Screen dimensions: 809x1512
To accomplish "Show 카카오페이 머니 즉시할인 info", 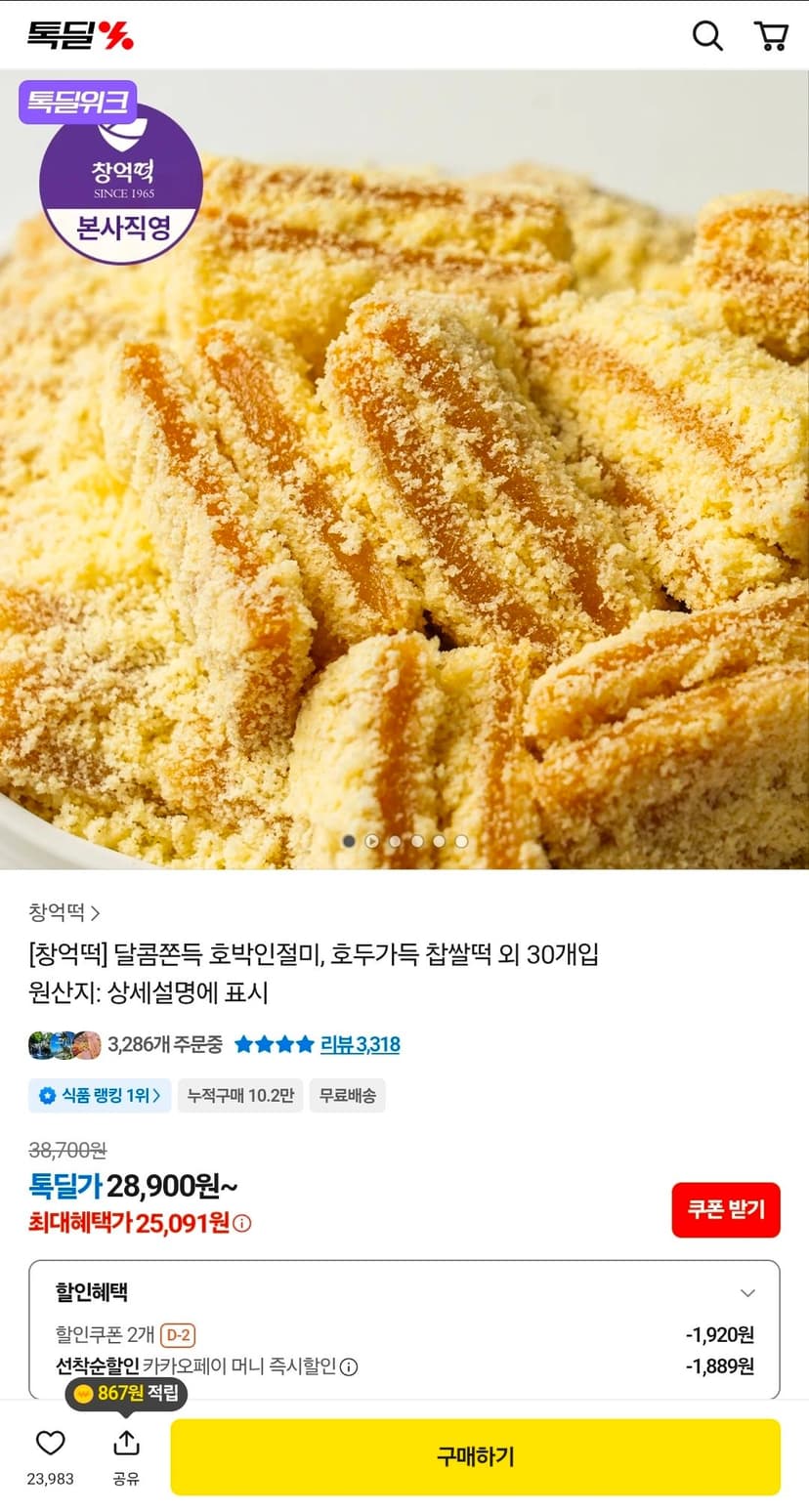I will coord(348,1366).
